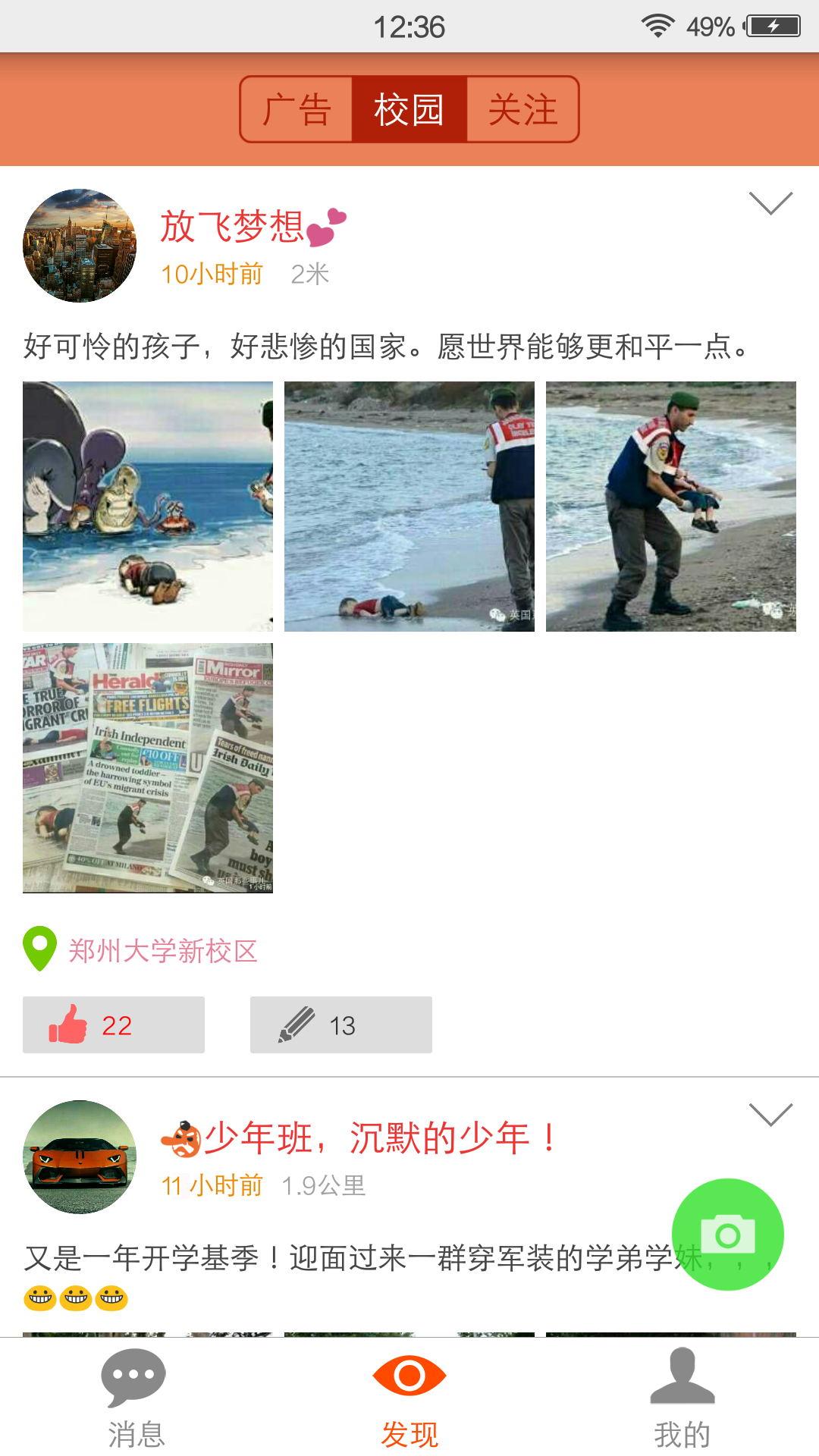Screen dimensions: 819x1456
Task: Open the 郑州大学新校区 location link
Action: (162, 951)
